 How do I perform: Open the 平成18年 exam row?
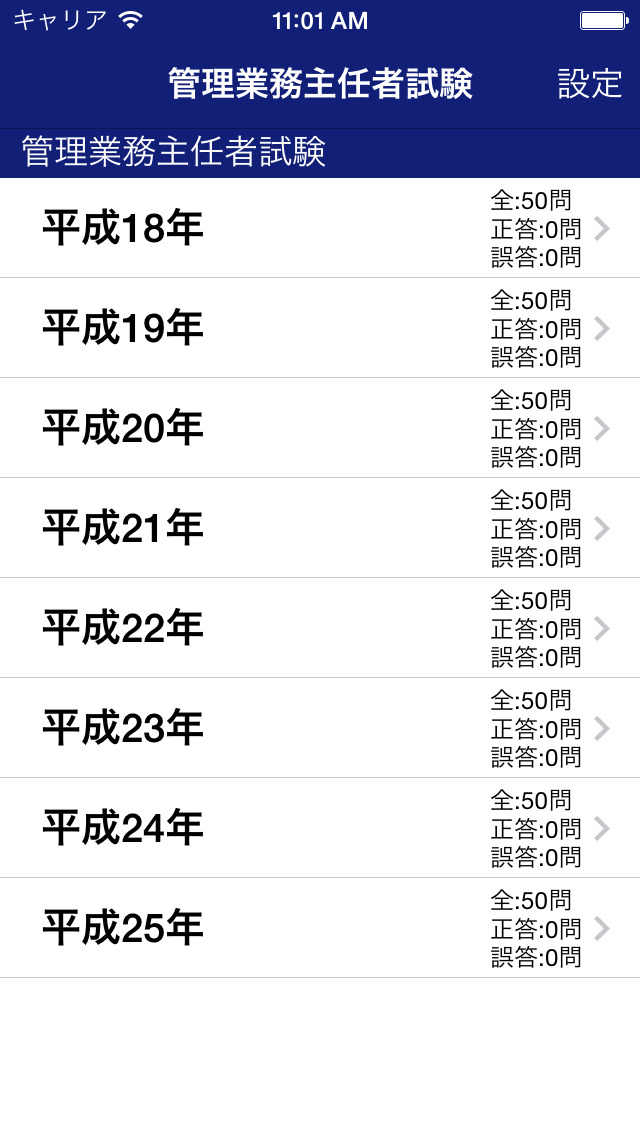click(320, 228)
